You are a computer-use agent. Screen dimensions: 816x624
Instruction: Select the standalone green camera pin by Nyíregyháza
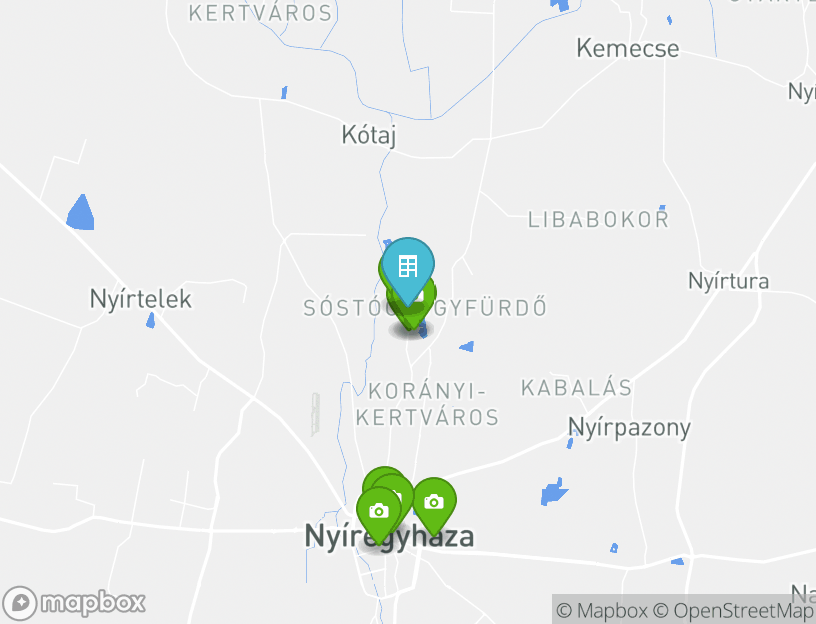tap(433, 503)
